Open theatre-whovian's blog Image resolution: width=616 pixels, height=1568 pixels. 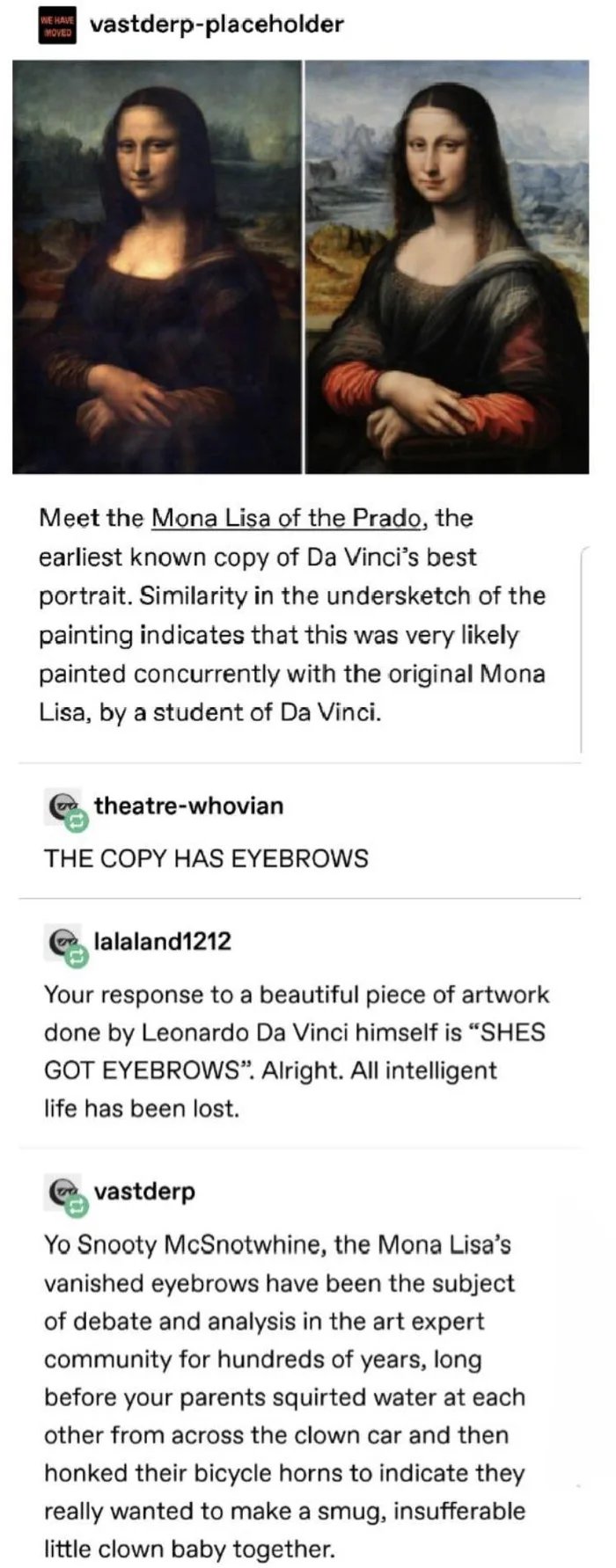tap(188, 806)
